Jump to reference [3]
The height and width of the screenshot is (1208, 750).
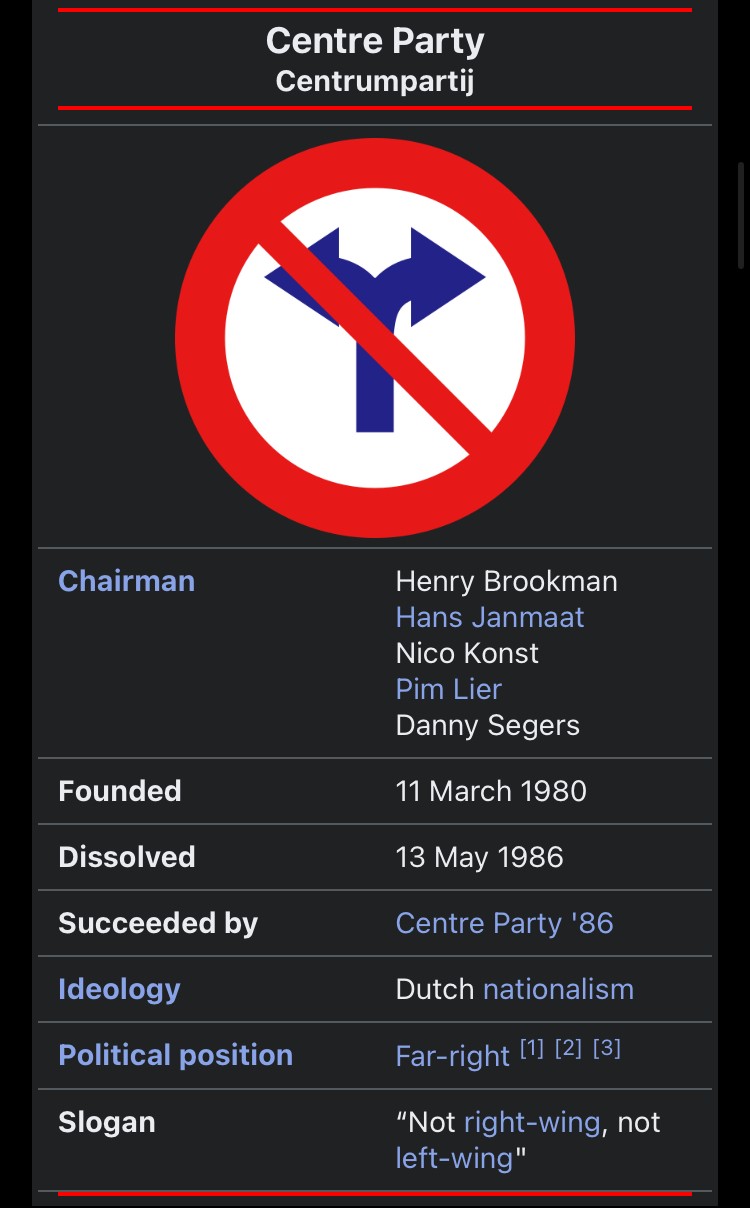pos(607,1048)
